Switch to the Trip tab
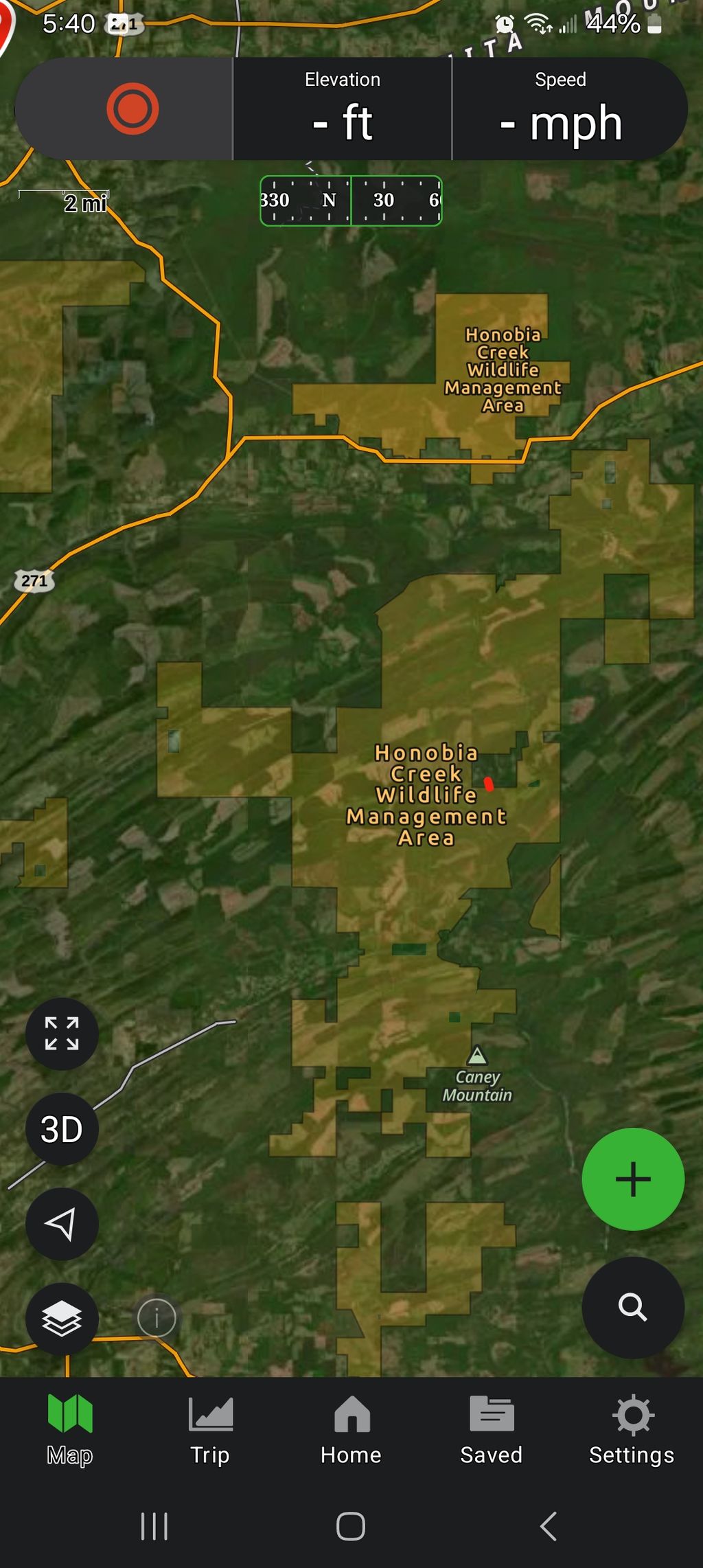This screenshot has height=1568, width=703. pyautogui.click(x=210, y=1430)
